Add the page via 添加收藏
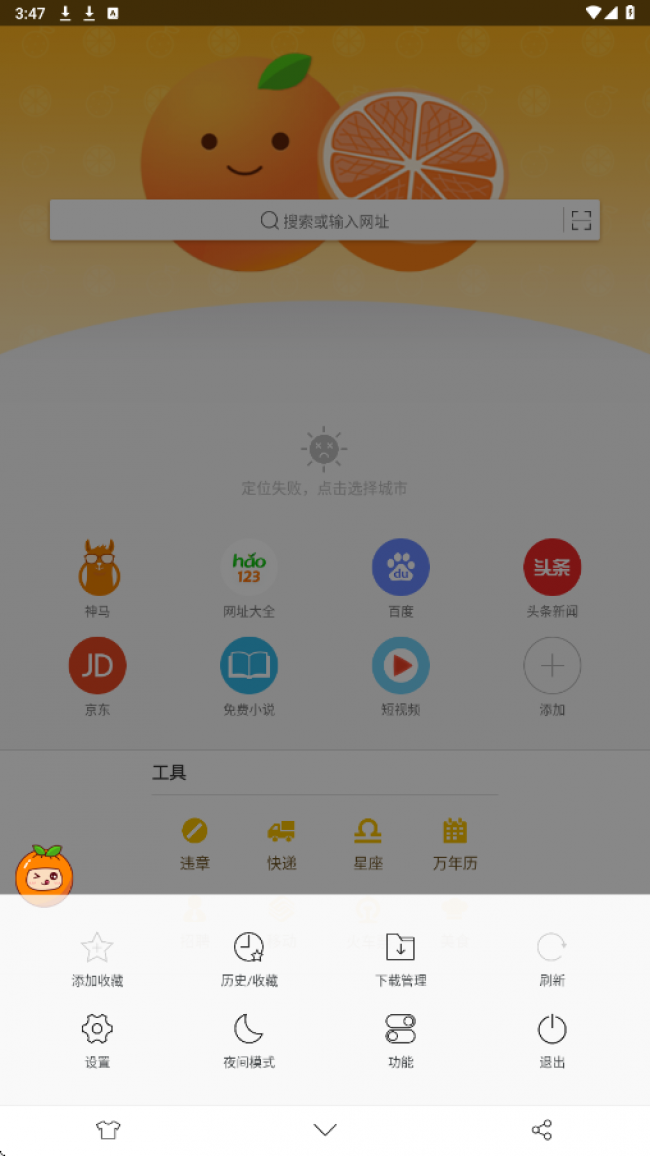650x1156 pixels. pos(97,958)
